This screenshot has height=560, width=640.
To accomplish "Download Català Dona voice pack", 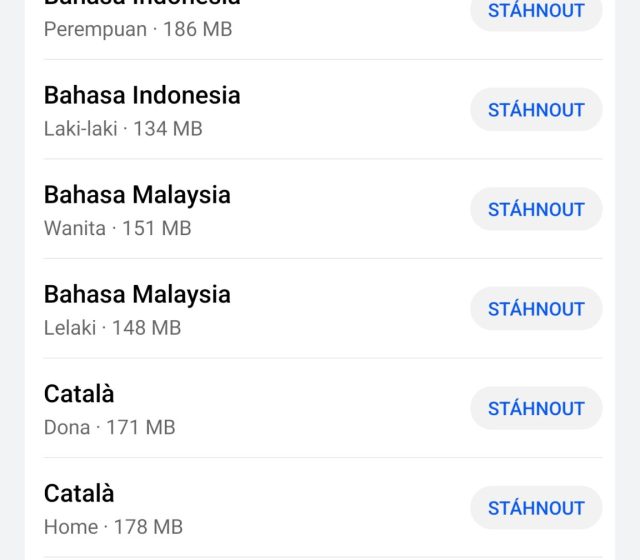I will click(536, 408).
